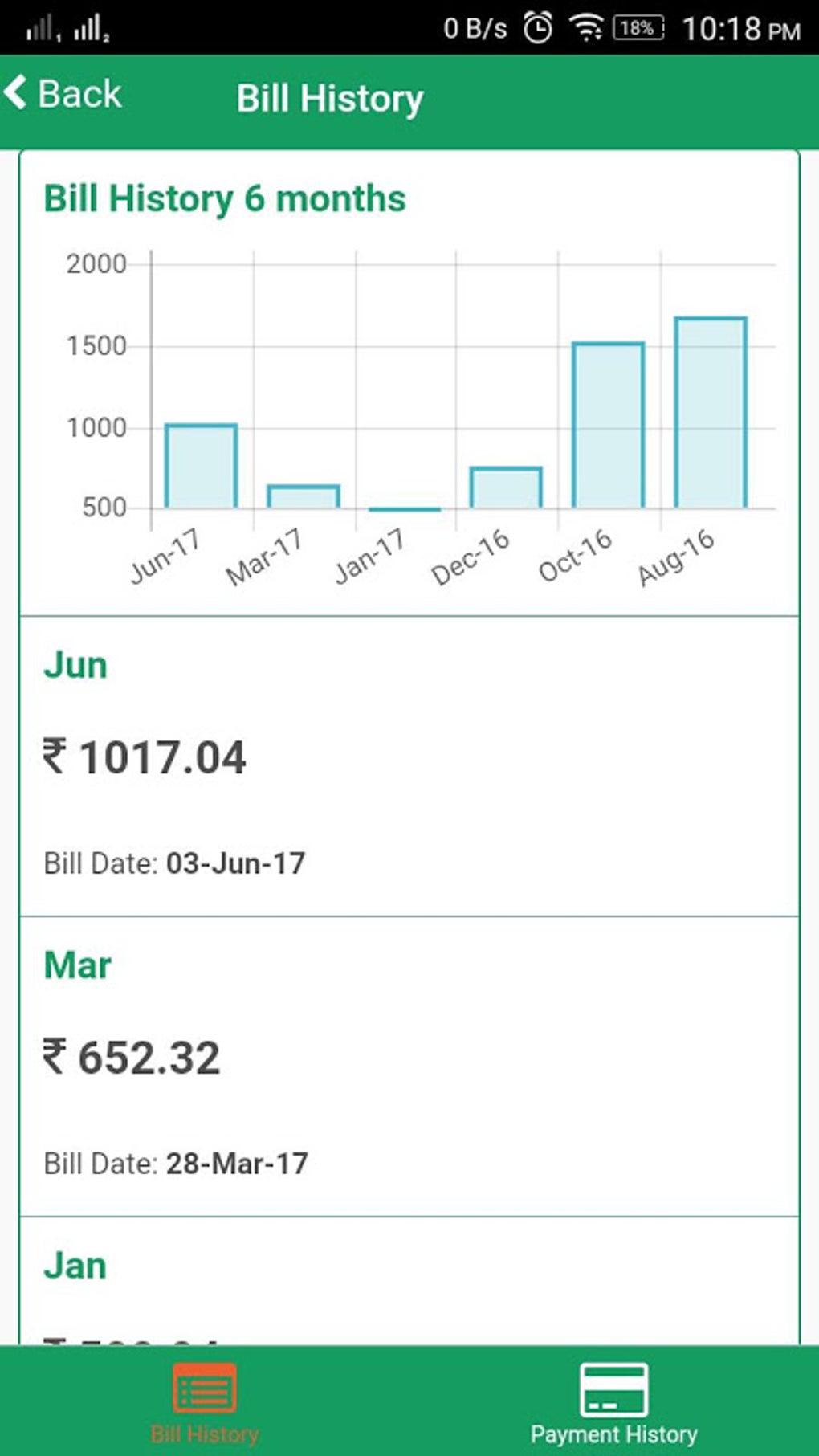Tap the Bill History 6 months heading
819x1456 pixels.
point(225,198)
